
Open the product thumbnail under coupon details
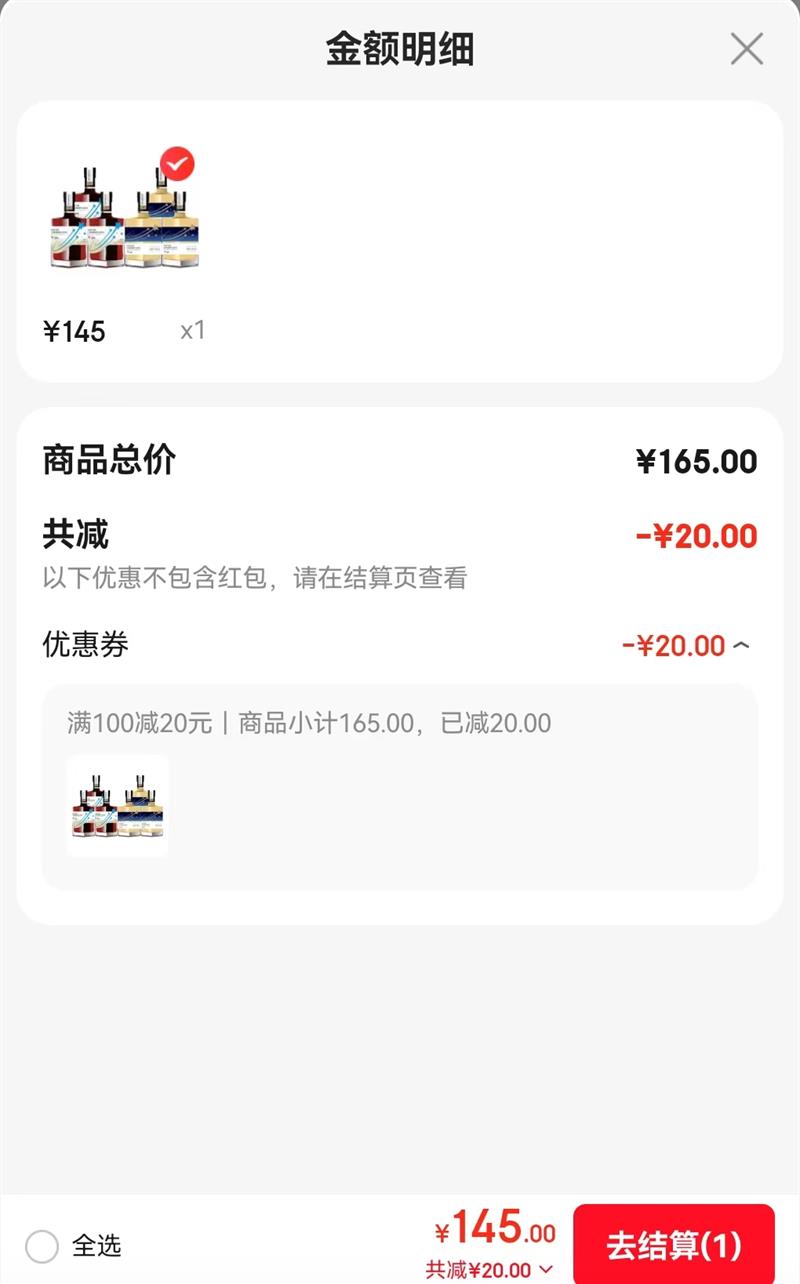[x=118, y=806]
